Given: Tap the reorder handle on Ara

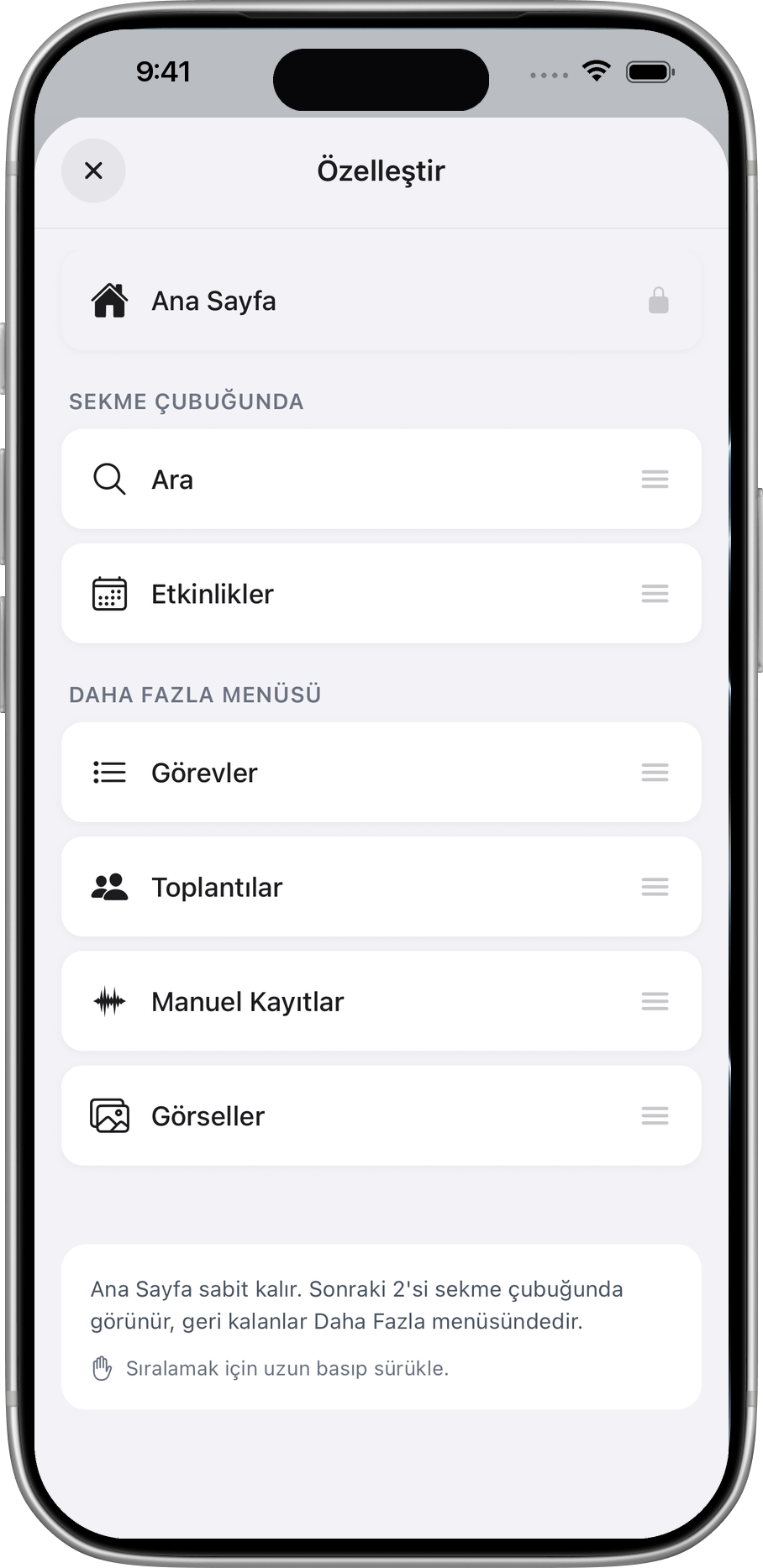Looking at the screenshot, I should tap(655, 480).
